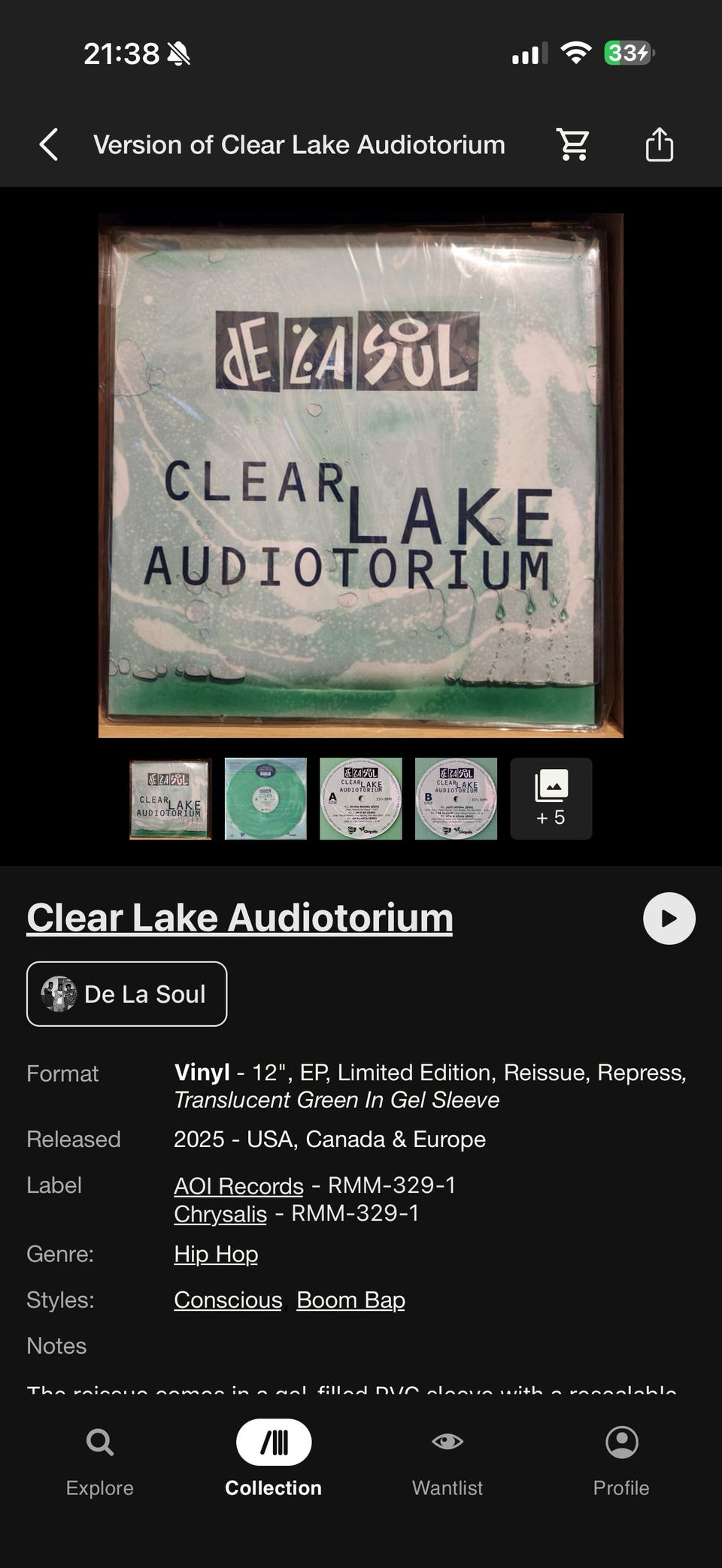
Task: Open the +5 more images tile
Action: coord(551,798)
